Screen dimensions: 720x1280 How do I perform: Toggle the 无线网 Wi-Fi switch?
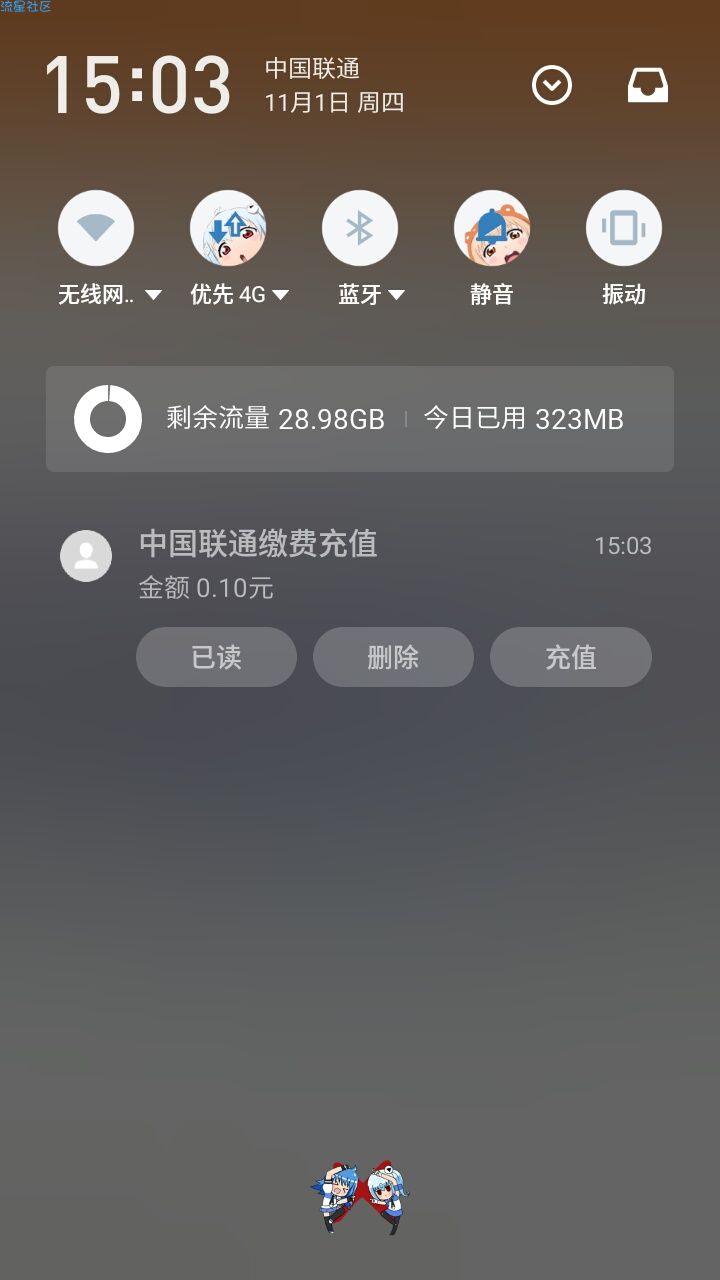pyautogui.click(x=96, y=228)
